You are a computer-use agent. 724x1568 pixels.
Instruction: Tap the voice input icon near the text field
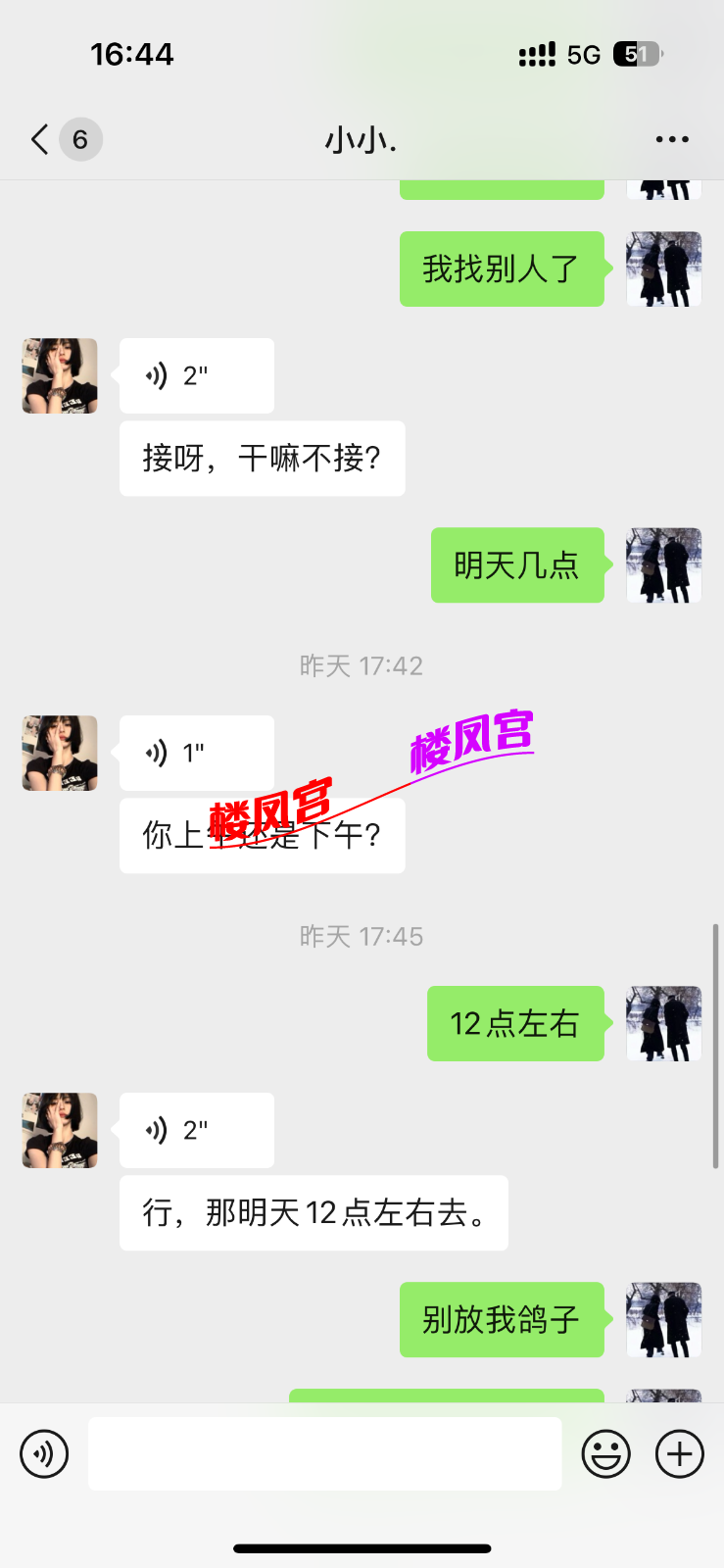tap(43, 1453)
